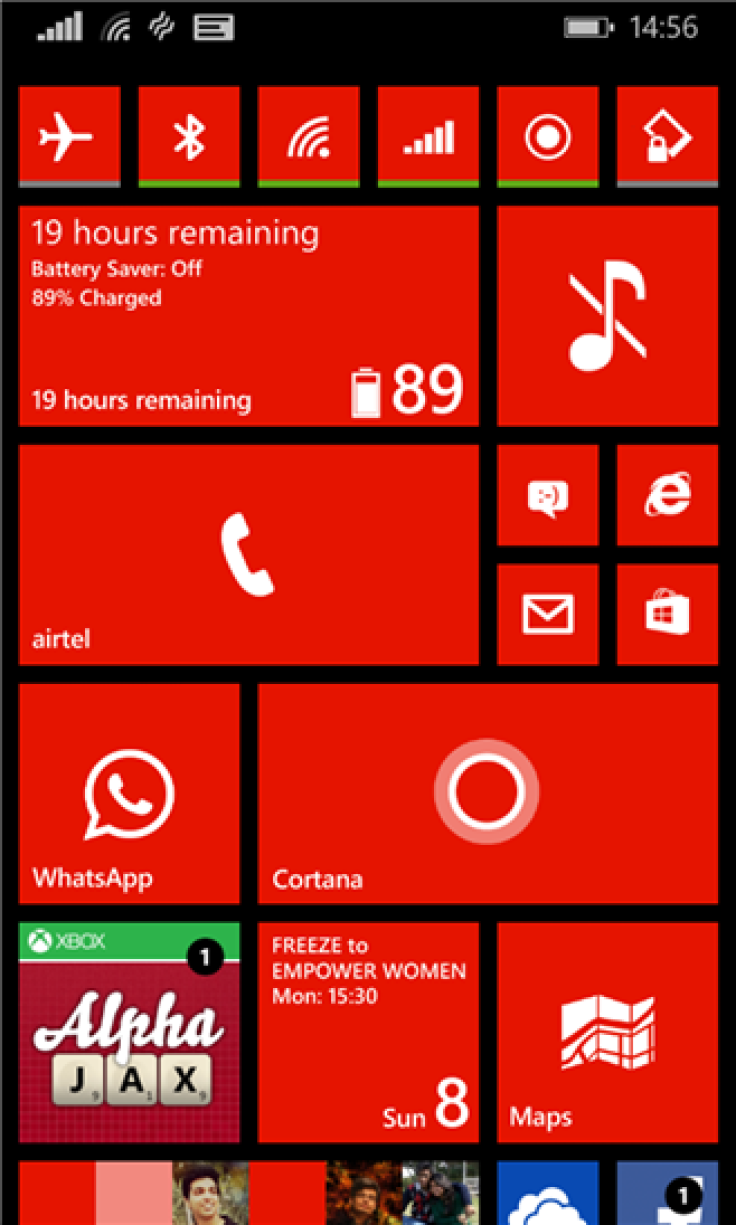The height and width of the screenshot is (1225, 736).
Task: Open the Store shopping bag tile
Action: (667, 614)
